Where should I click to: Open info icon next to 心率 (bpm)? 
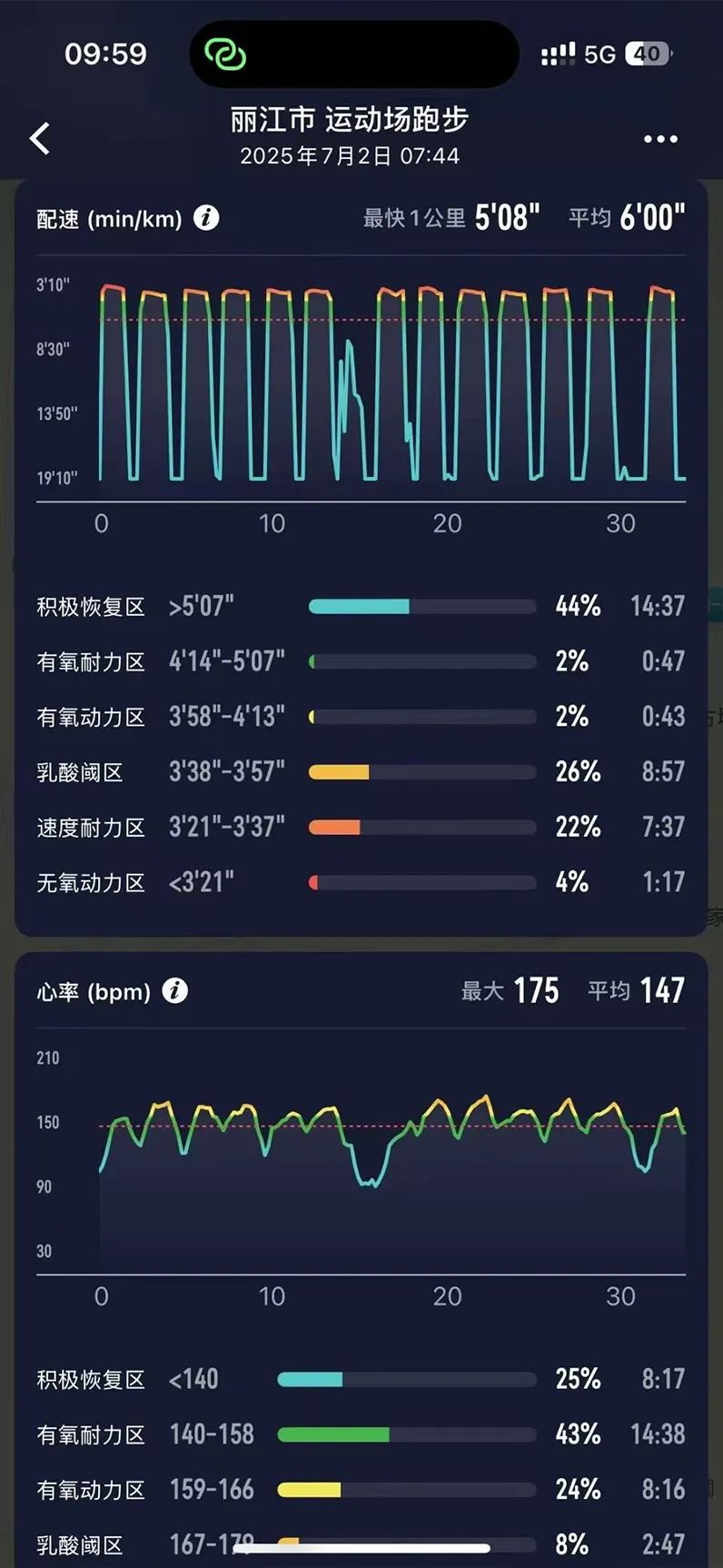click(x=175, y=991)
